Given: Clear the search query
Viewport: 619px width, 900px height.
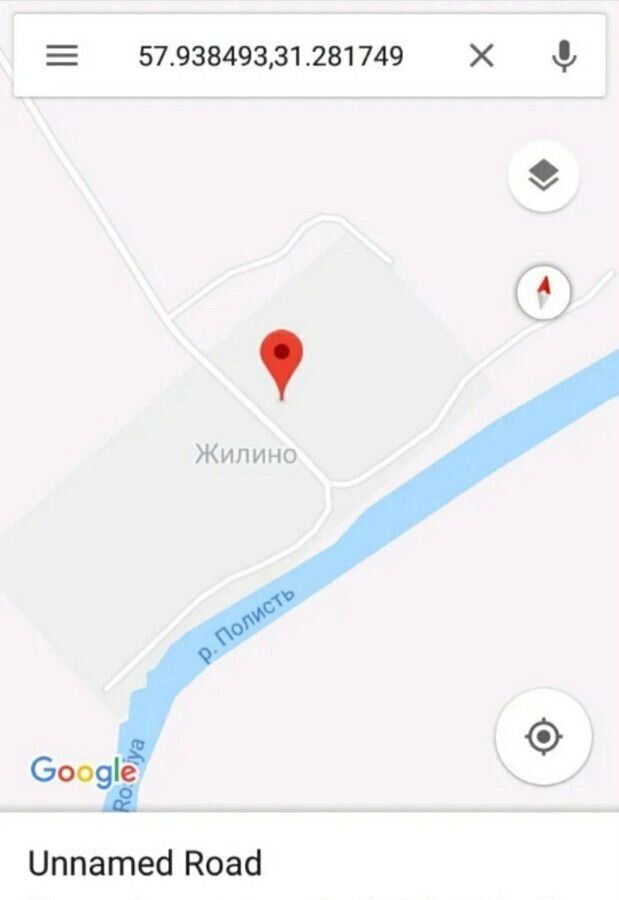Looking at the screenshot, I should click(x=482, y=56).
